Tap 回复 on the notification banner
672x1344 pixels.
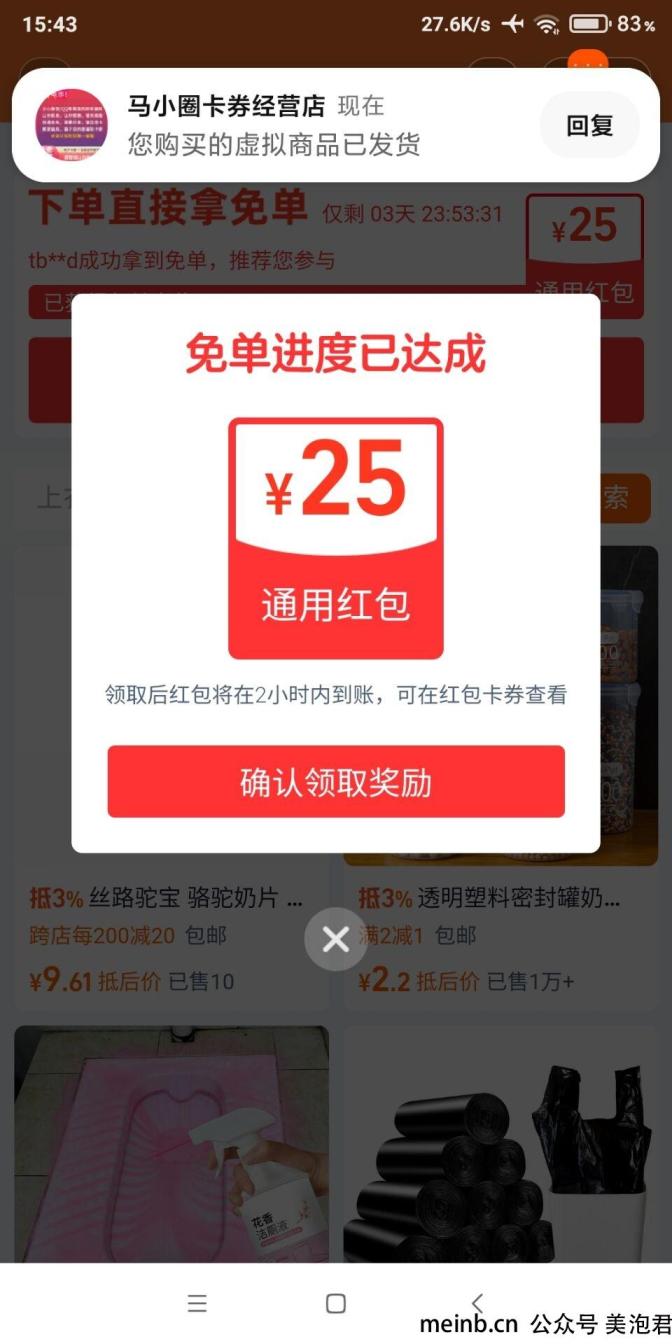tap(589, 126)
